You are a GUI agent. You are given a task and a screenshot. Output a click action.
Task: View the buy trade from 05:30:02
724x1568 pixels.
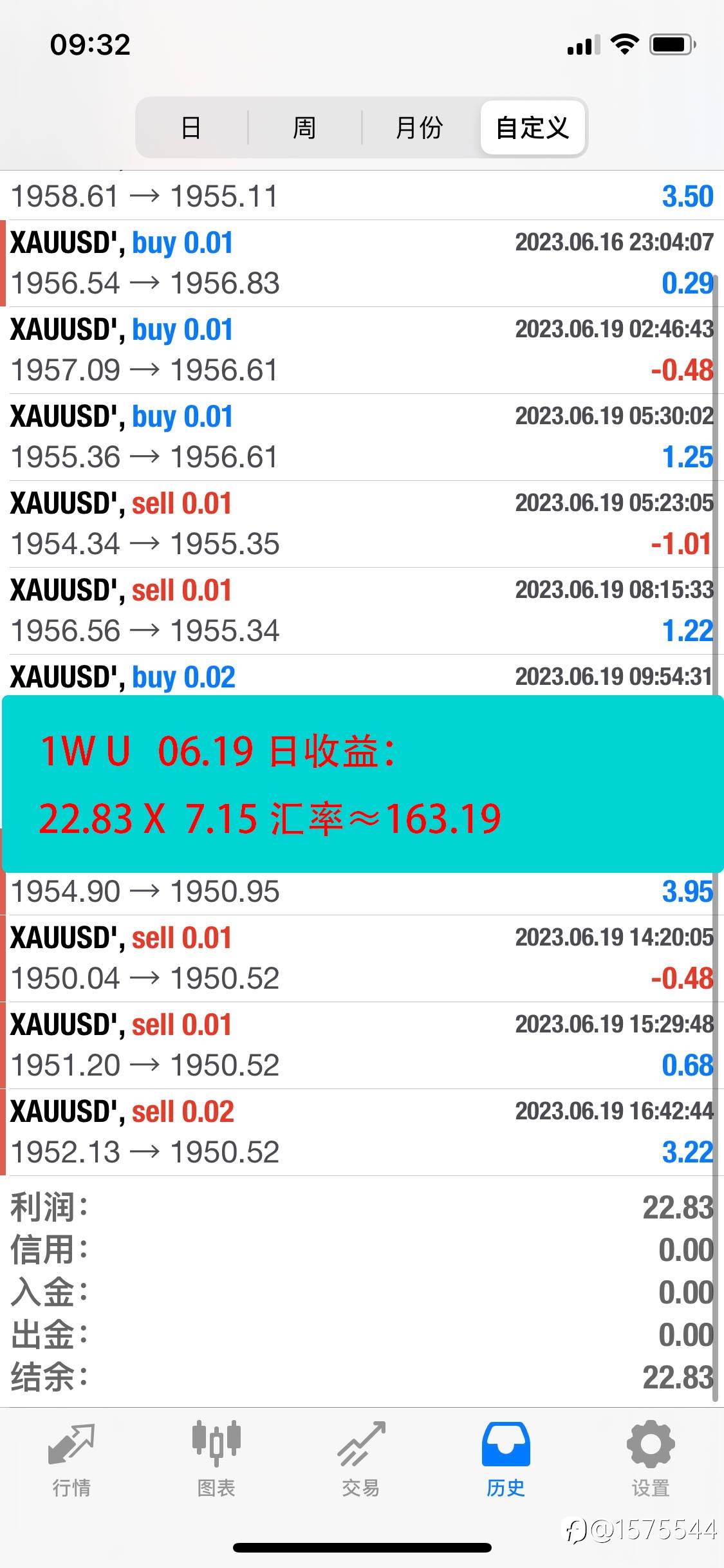[362, 437]
